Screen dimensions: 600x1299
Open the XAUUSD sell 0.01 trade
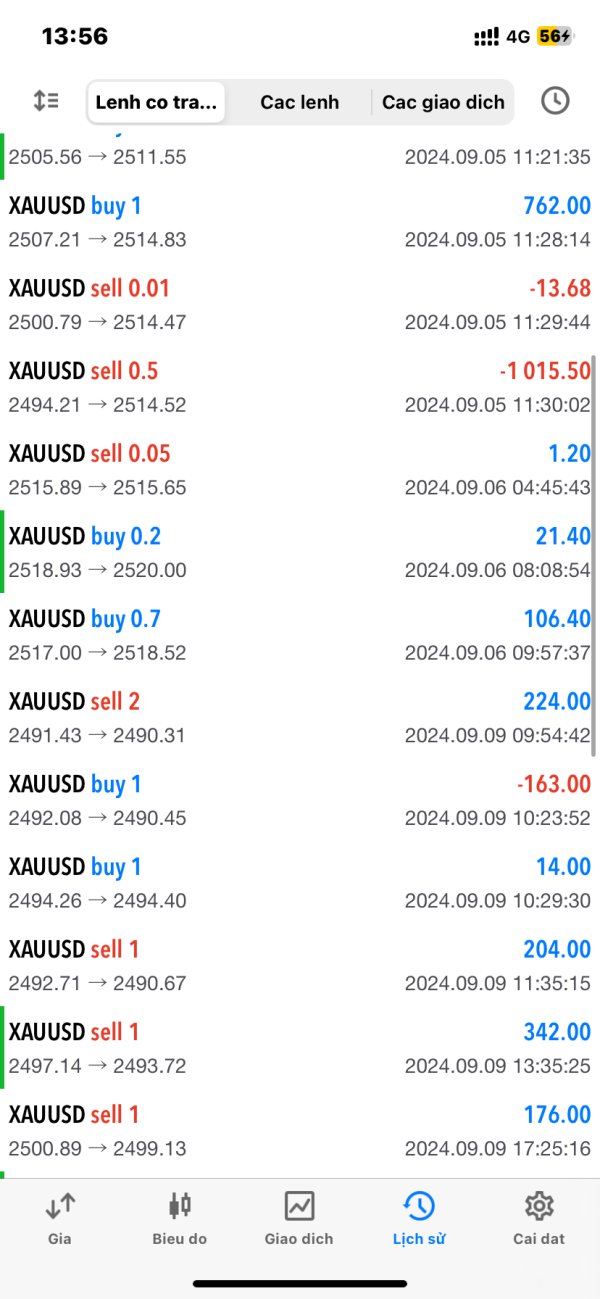[300, 305]
